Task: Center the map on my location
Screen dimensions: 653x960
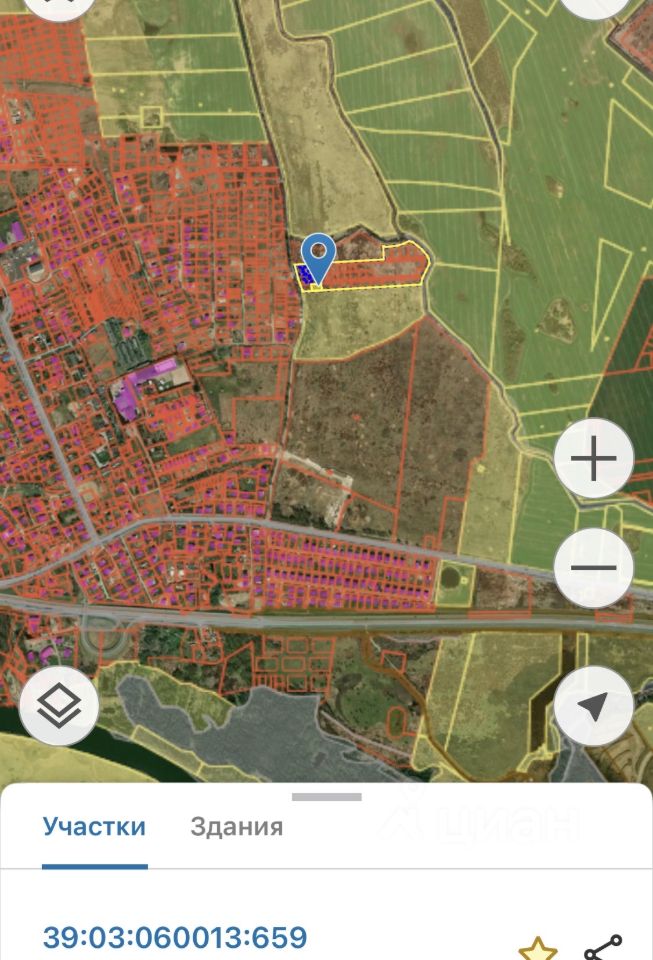Action: pos(593,706)
